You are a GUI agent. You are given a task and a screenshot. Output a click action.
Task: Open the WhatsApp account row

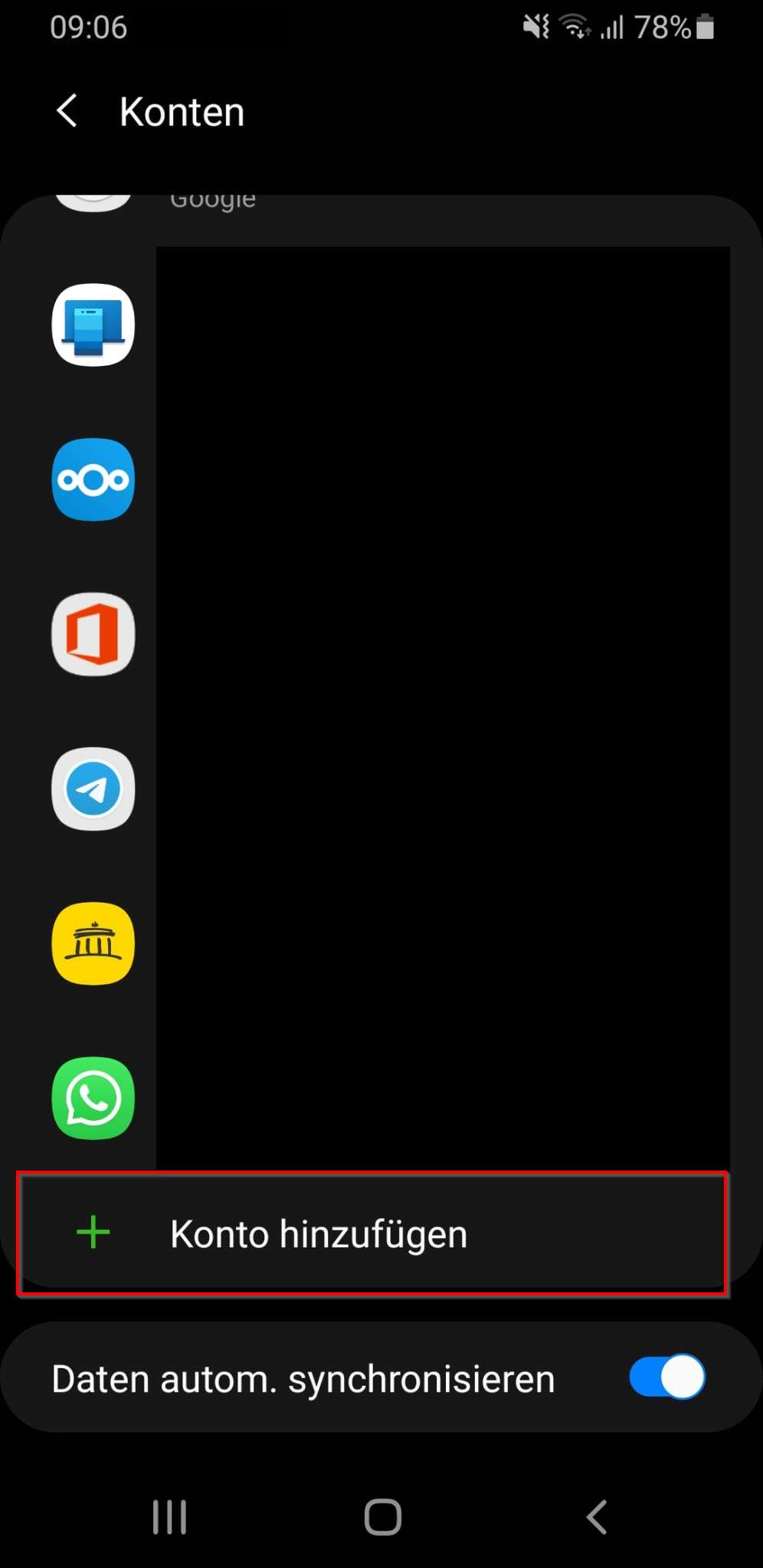pyautogui.click(x=93, y=1099)
